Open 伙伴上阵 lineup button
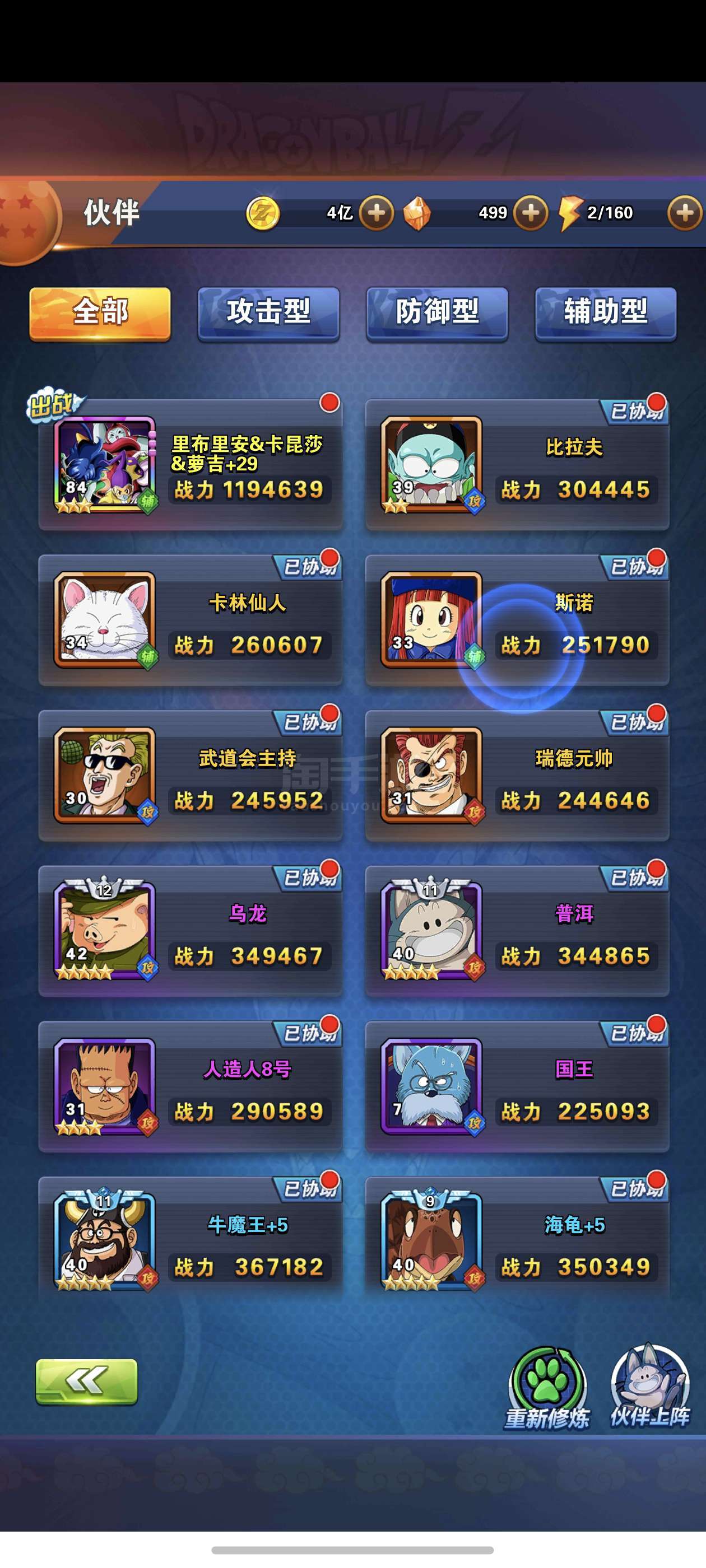 [650, 1389]
